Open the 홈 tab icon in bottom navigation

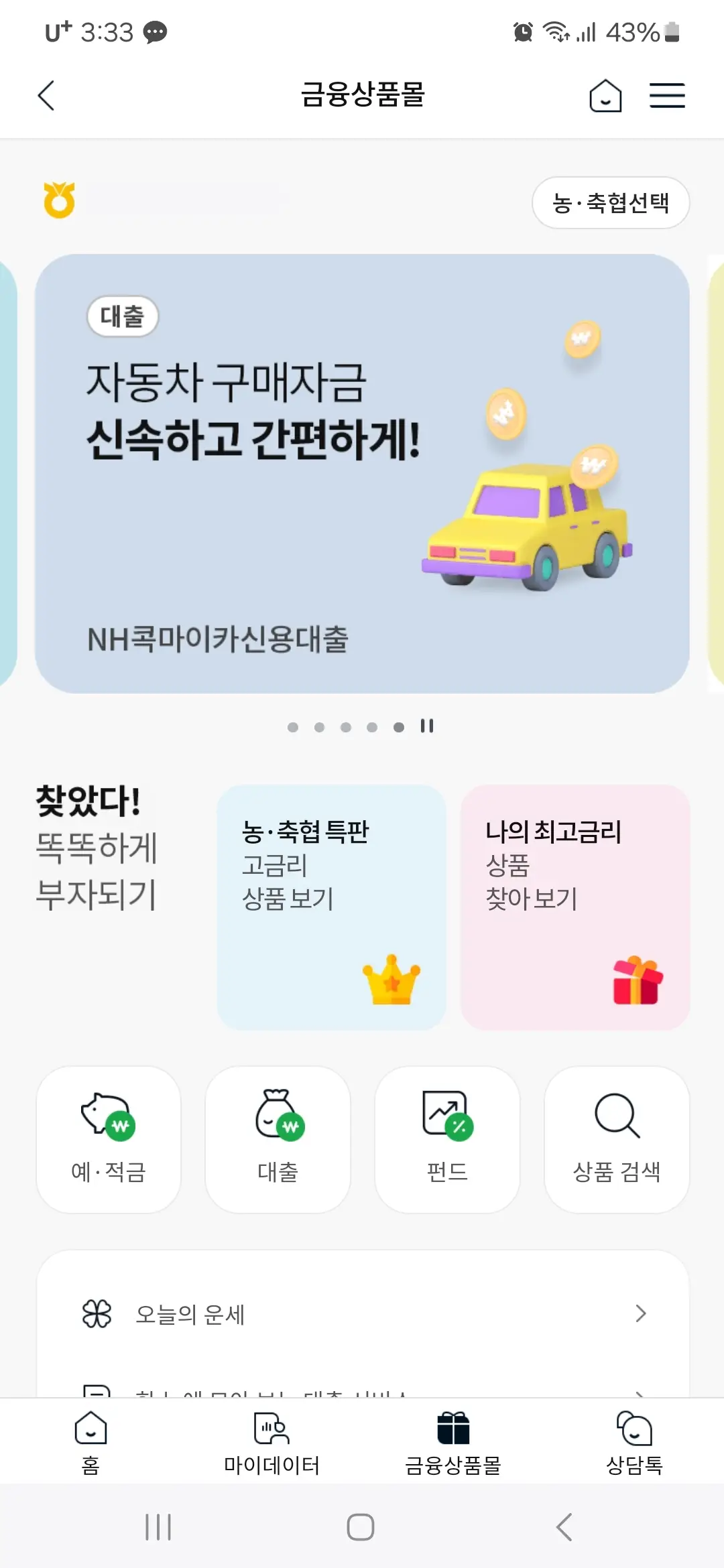click(x=89, y=1441)
